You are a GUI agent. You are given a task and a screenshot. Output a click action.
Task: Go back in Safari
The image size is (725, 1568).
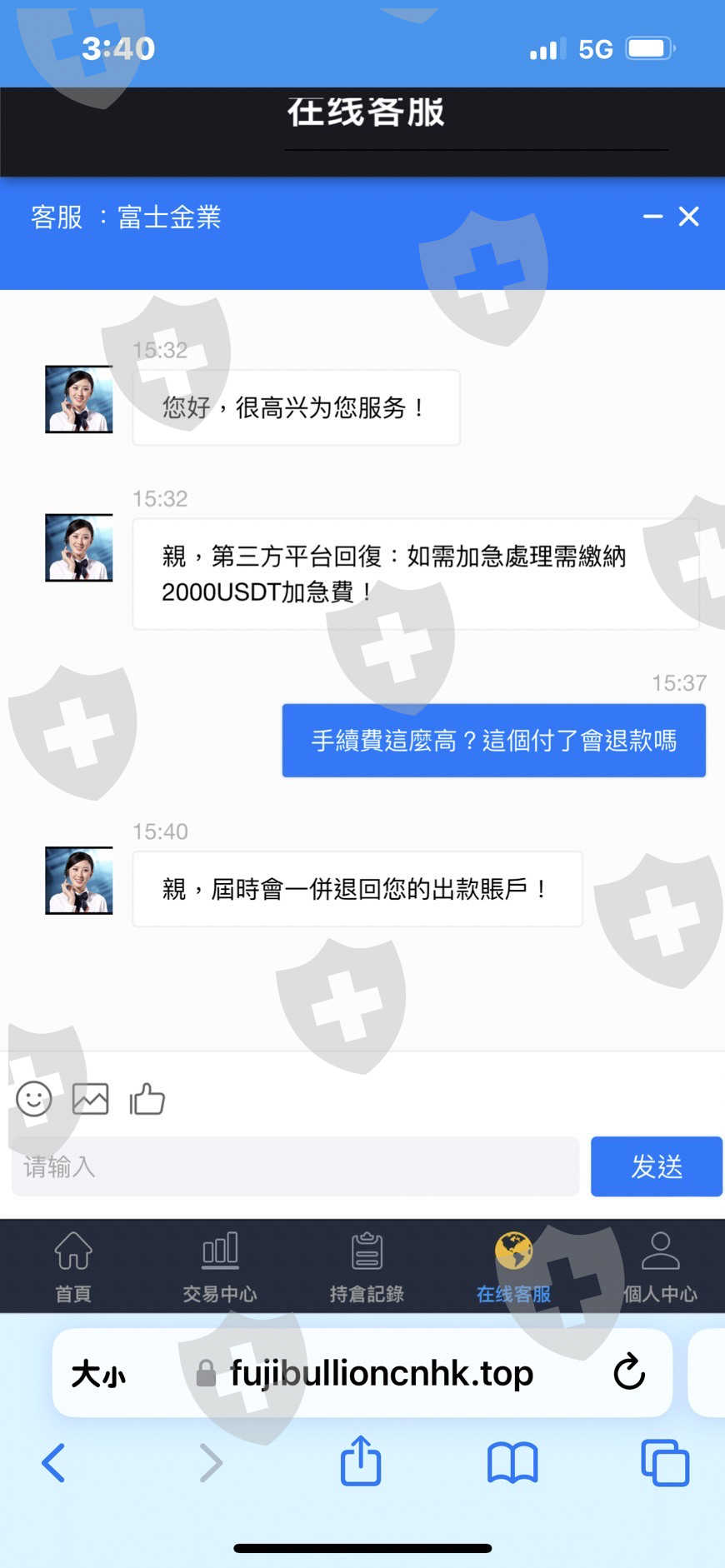[53, 1463]
